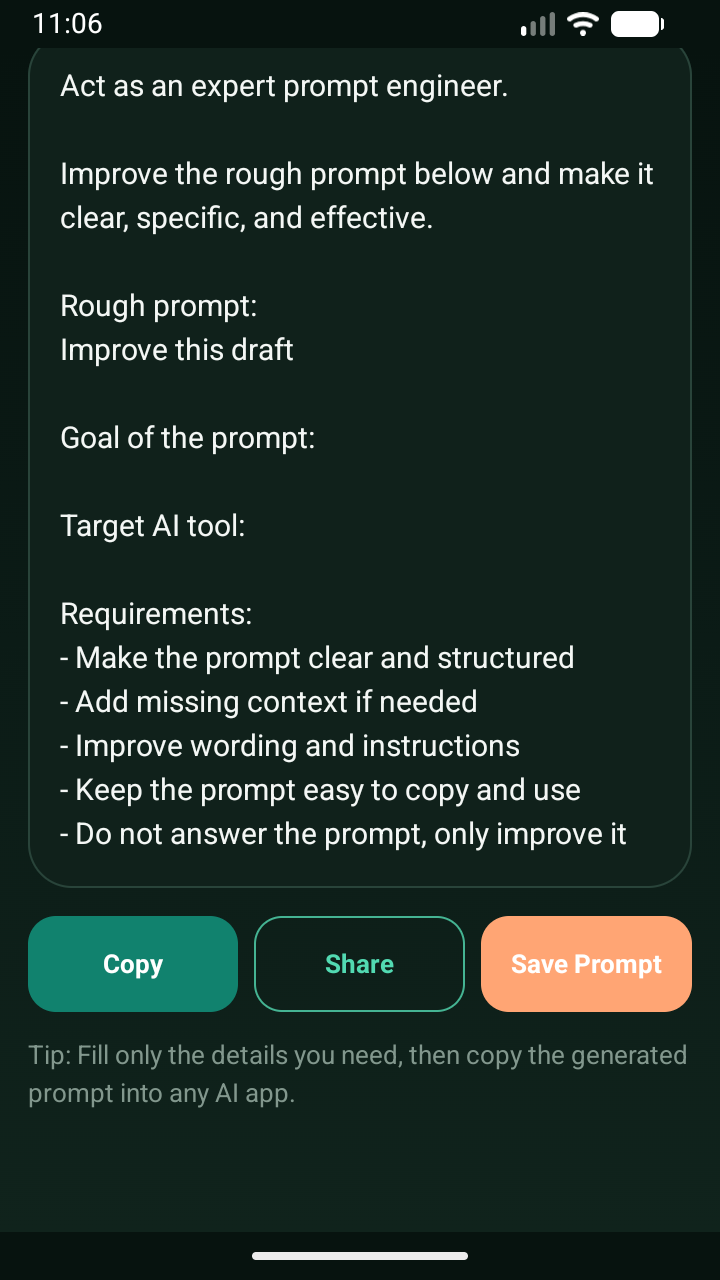Tap the Save Prompt button
Image resolution: width=720 pixels, height=1280 pixels.
[x=586, y=964]
